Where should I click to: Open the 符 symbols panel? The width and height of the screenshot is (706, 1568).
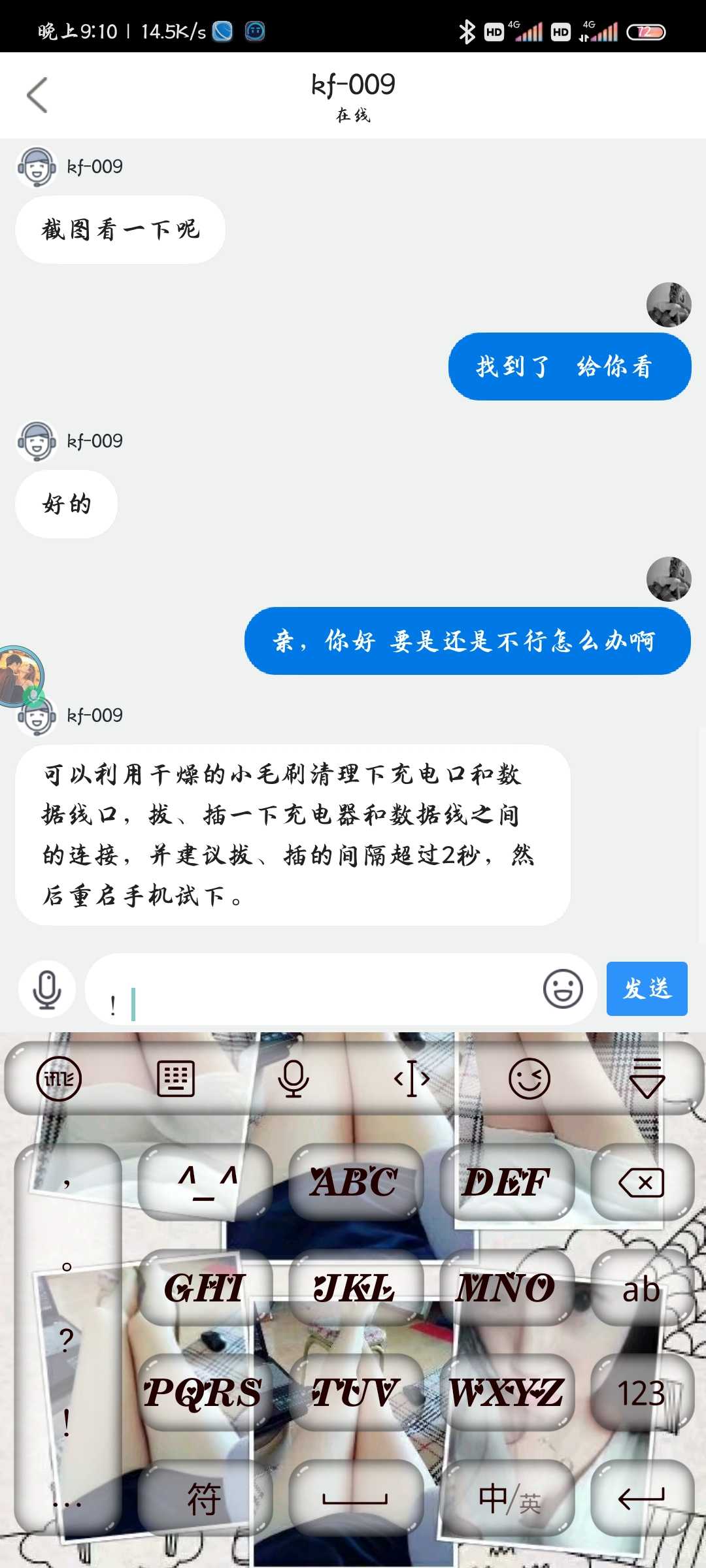click(205, 1499)
